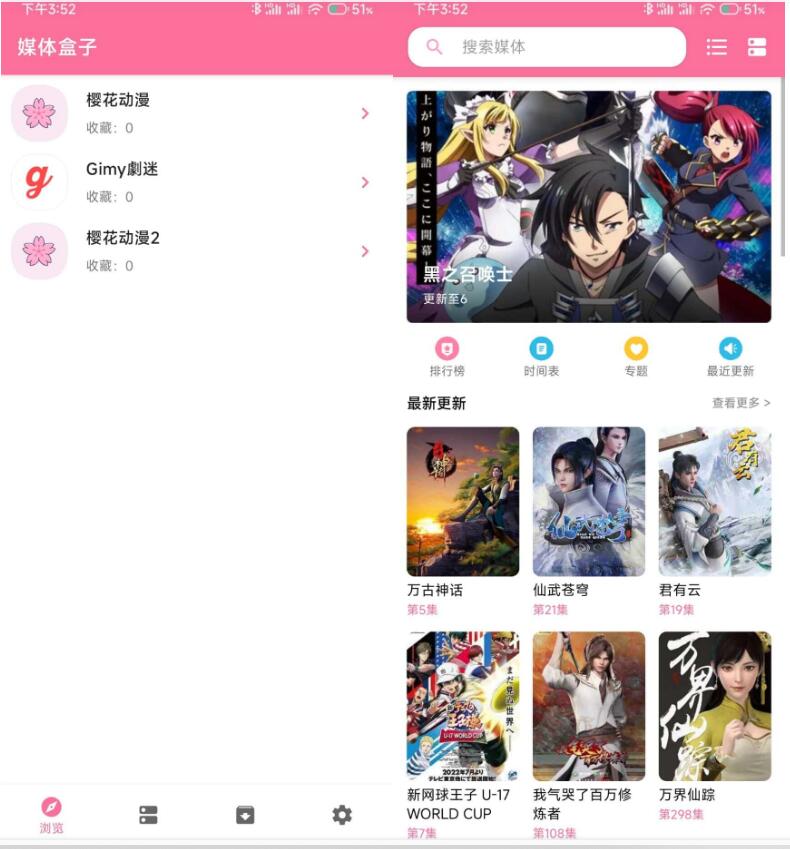Open the download box tab

pos(245,815)
